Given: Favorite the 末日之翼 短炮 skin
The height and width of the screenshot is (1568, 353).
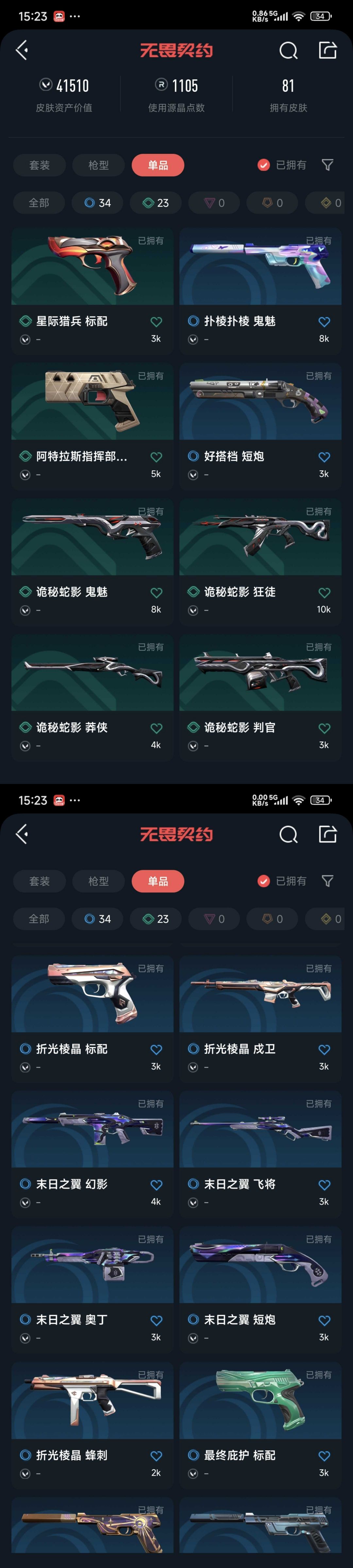Looking at the screenshot, I should pos(324,1320).
